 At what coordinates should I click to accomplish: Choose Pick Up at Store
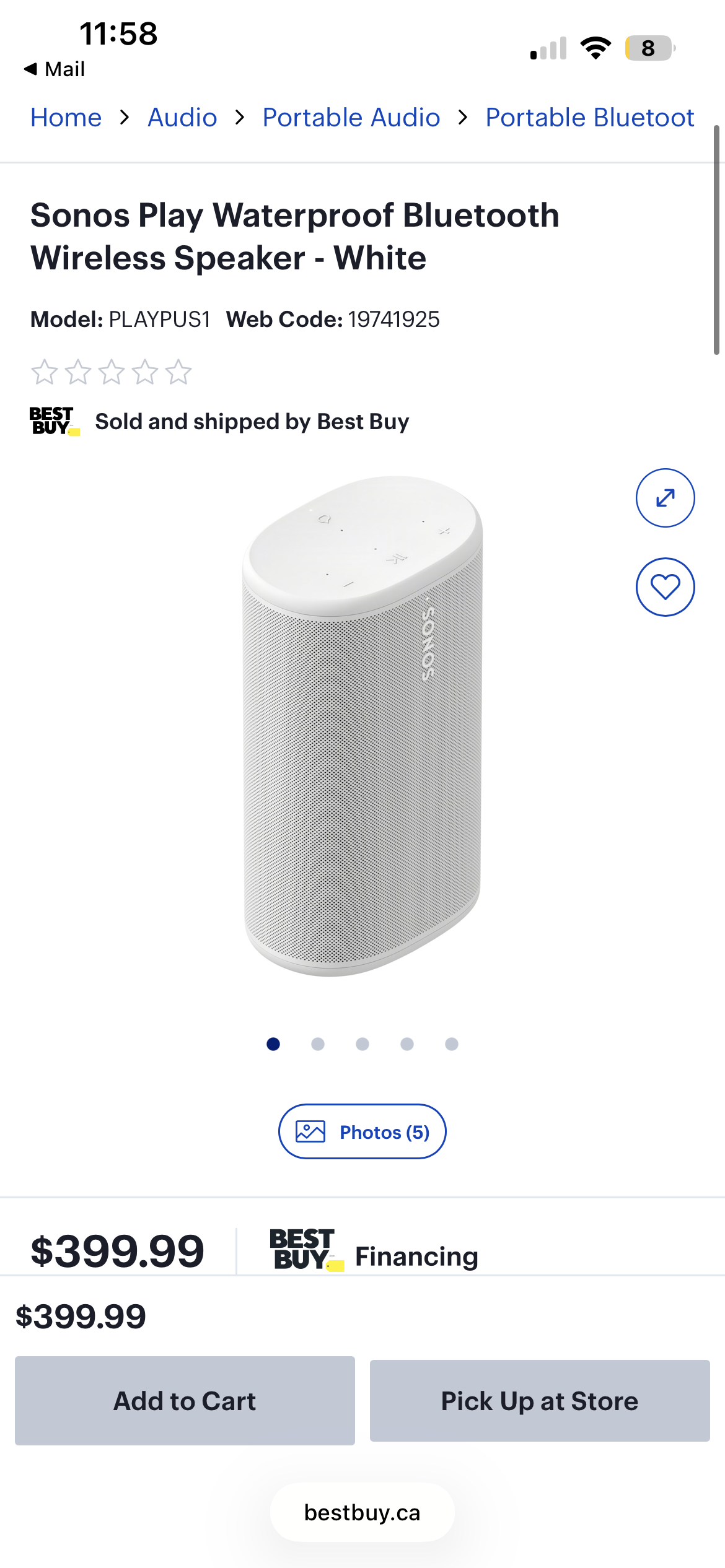pyautogui.click(x=539, y=1401)
